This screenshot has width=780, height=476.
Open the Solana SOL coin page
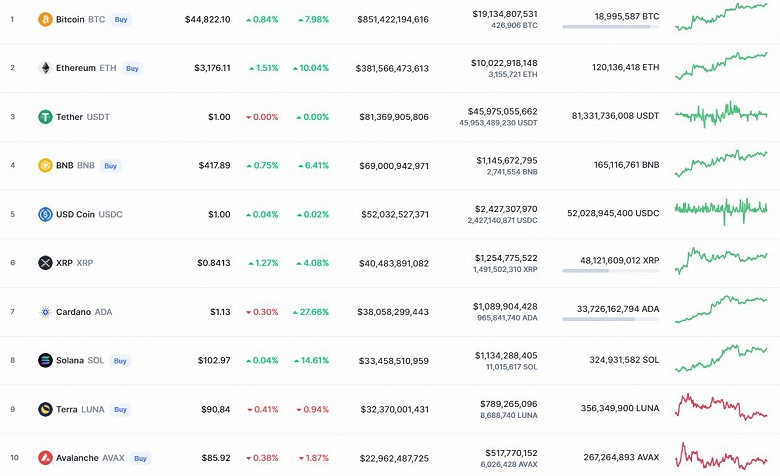[x=70, y=360]
